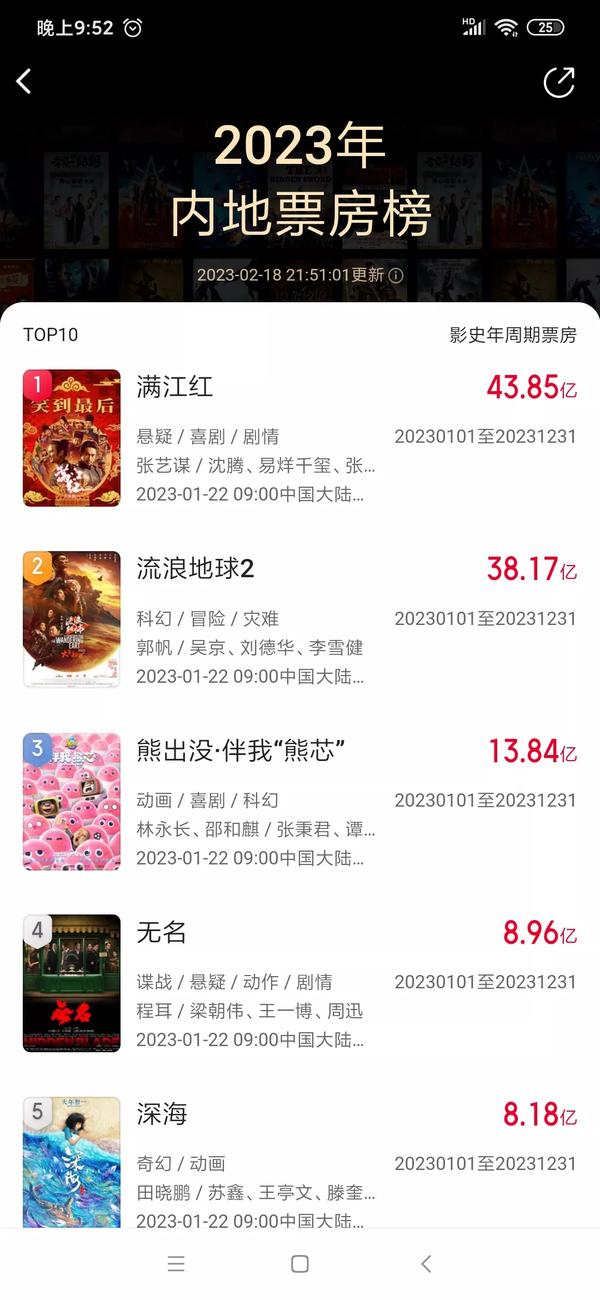Tap the system home button
This screenshot has height=1300, width=600.
point(299,1264)
